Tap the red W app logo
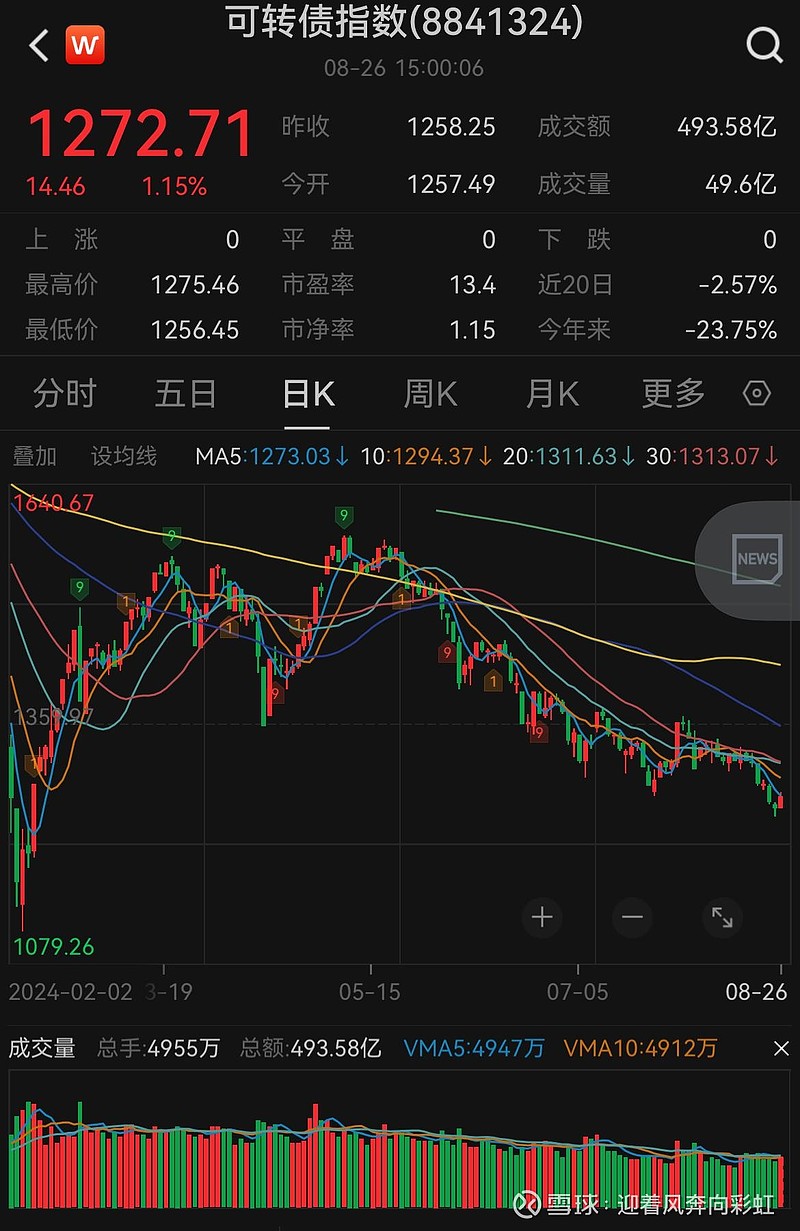 click(x=85, y=45)
